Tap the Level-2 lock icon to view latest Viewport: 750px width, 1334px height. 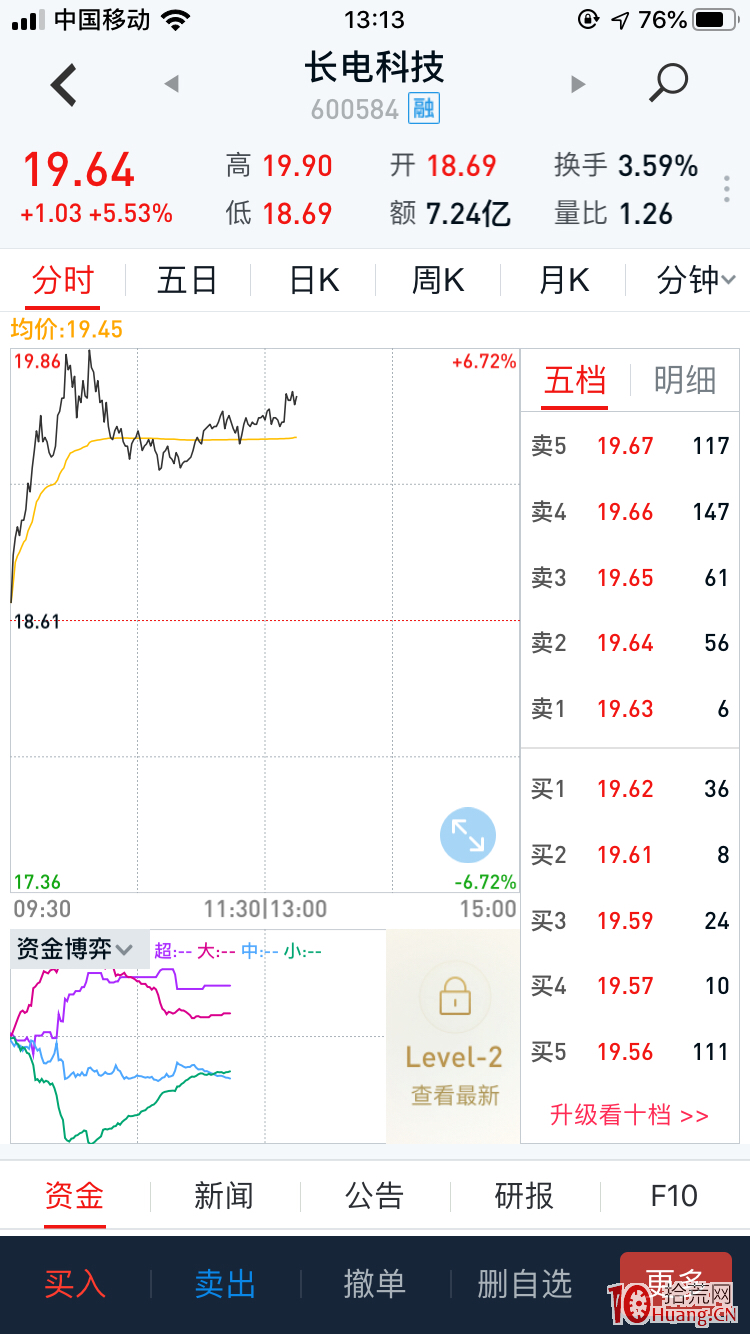point(453,996)
